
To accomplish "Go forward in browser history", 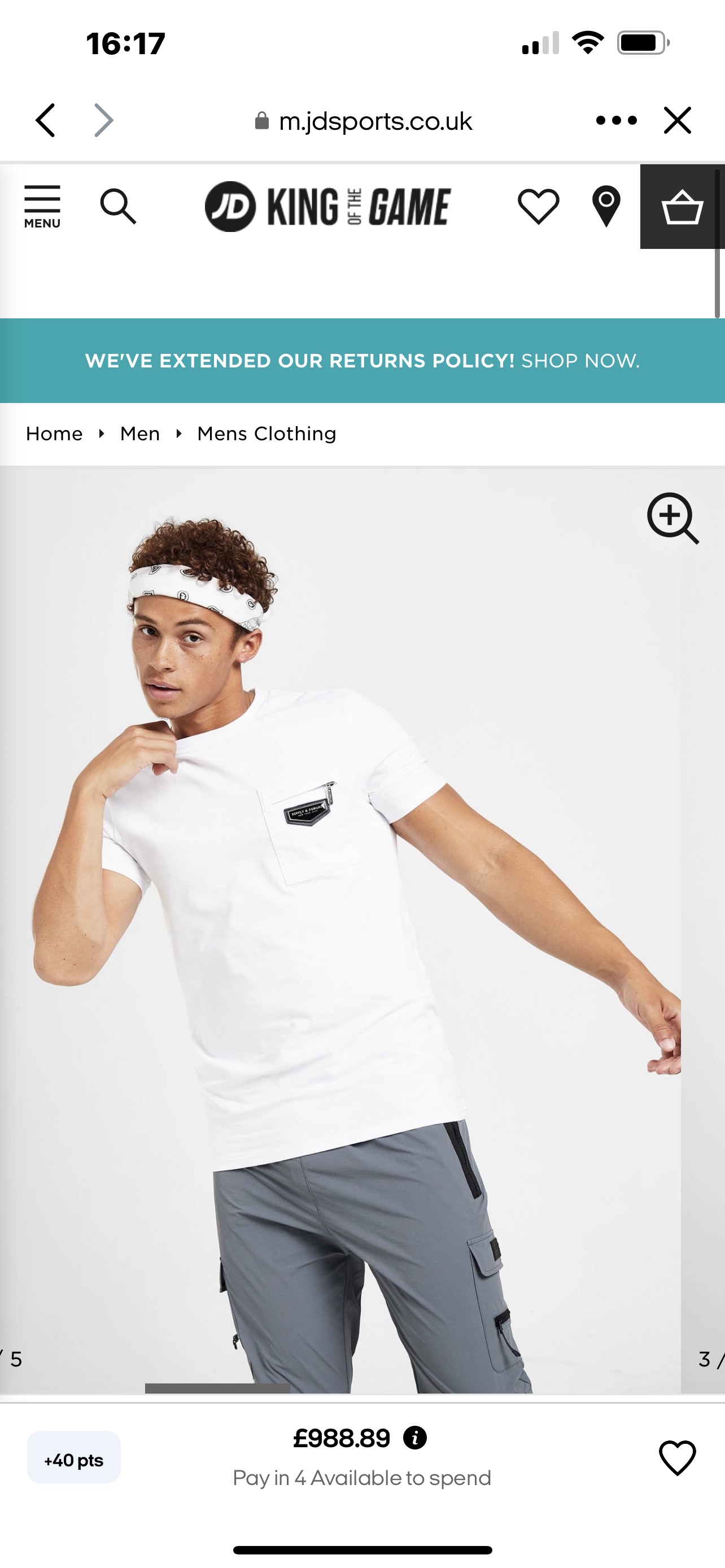I will coord(104,121).
